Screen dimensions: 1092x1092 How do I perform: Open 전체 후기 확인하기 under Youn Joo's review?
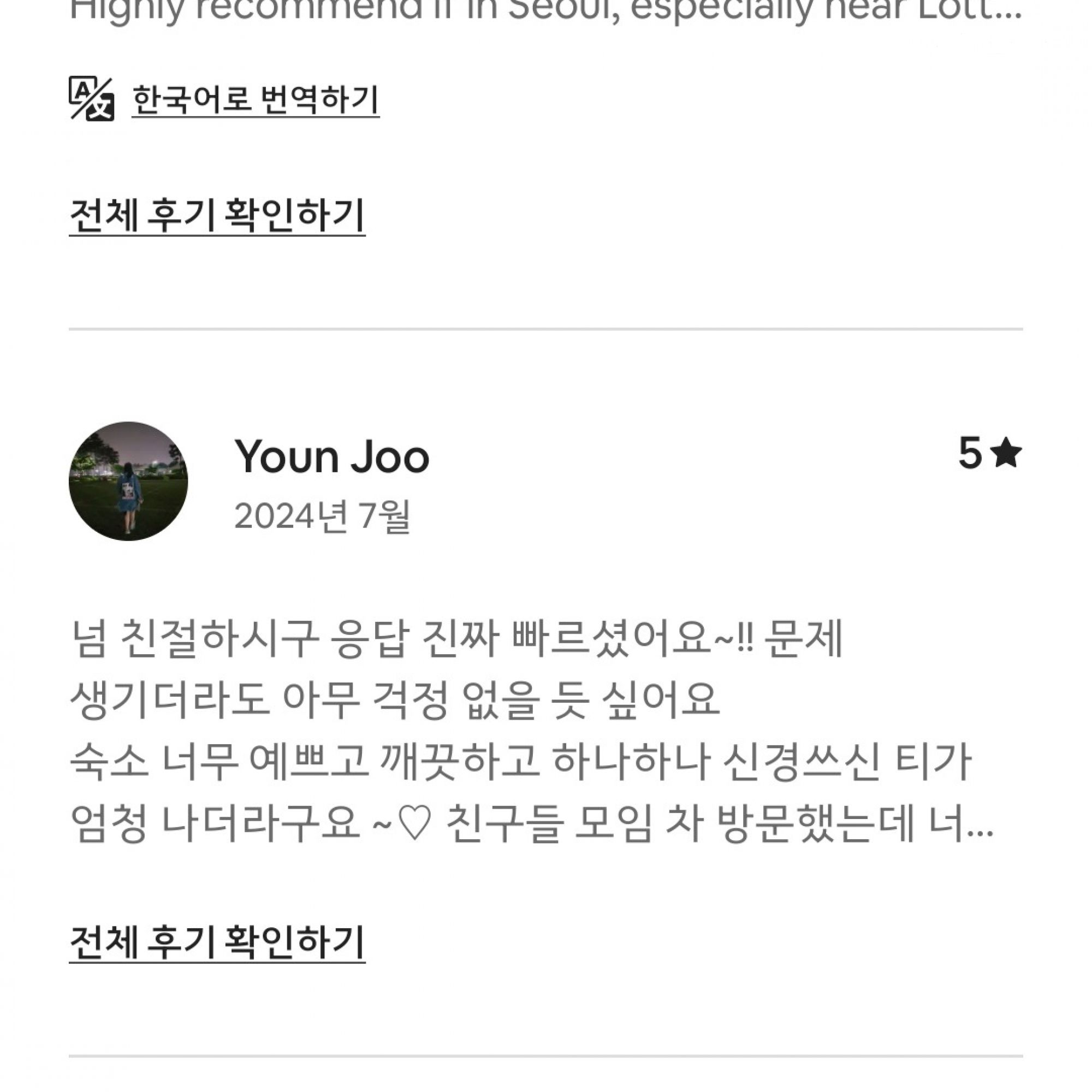[x=217, y=942]
